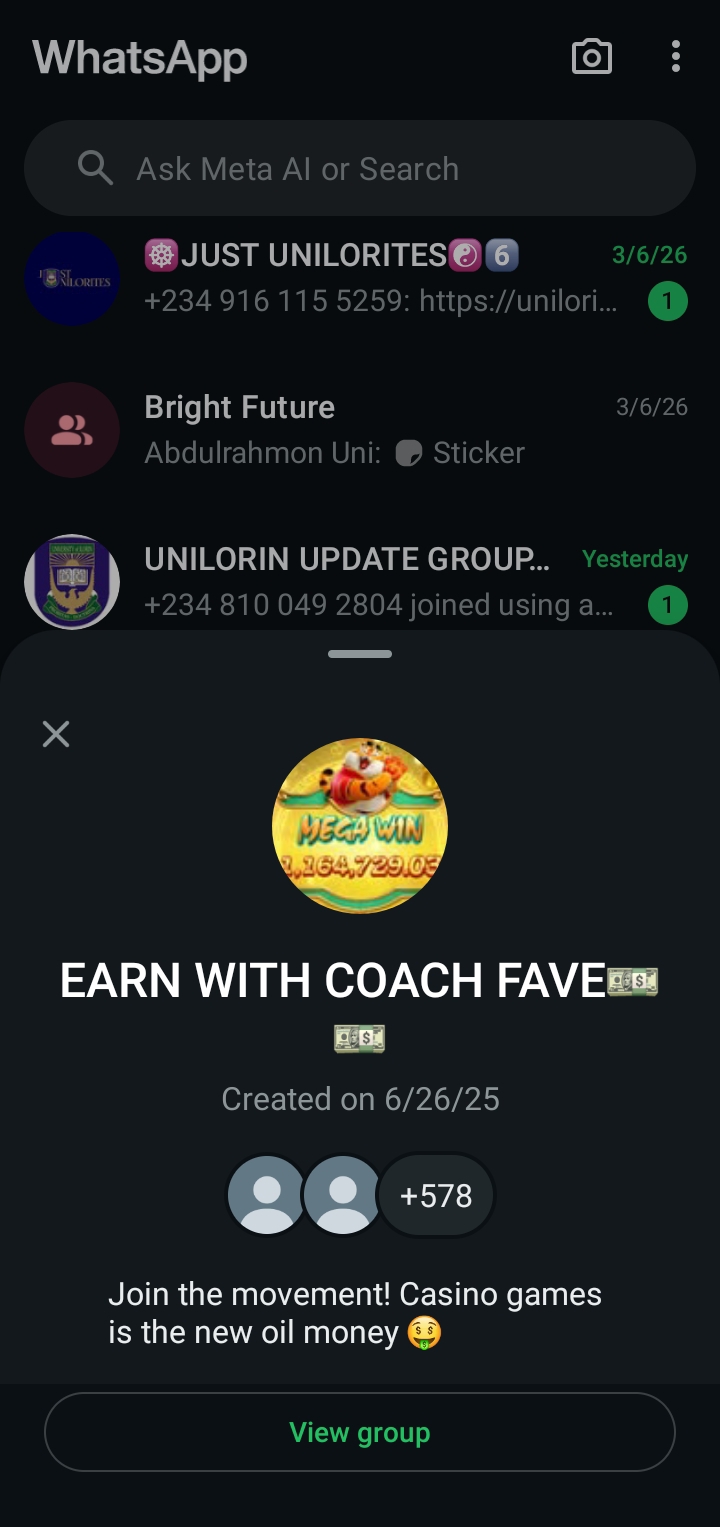The height and width of the screenshot is (1527, 720).
Task: Close the group preview sheet
Action: (x=56, y=735)
